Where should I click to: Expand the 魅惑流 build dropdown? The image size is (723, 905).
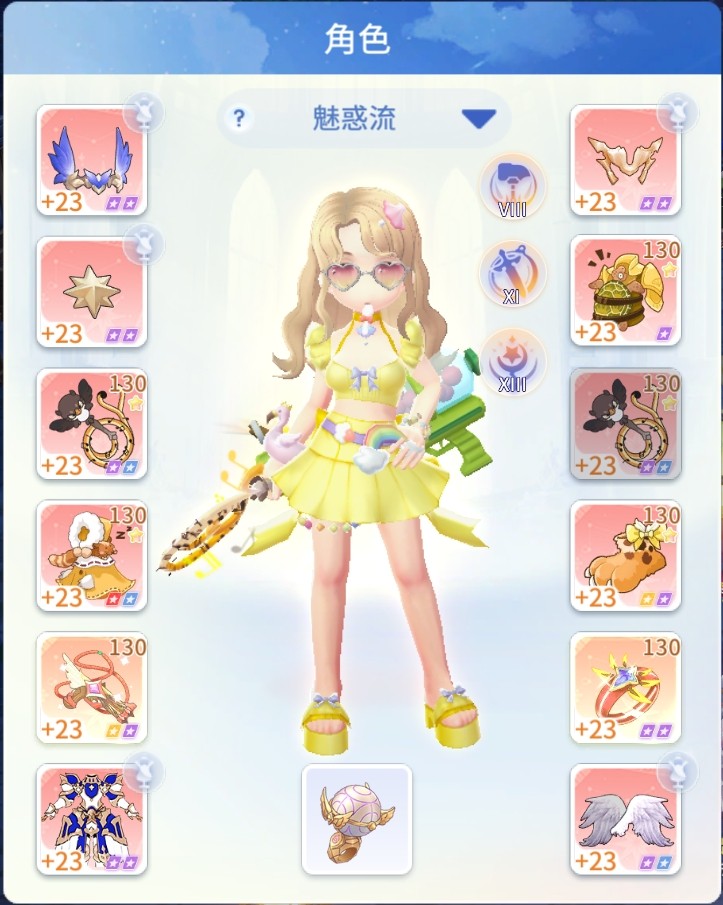pyautogui.click(x=479, y=119)
